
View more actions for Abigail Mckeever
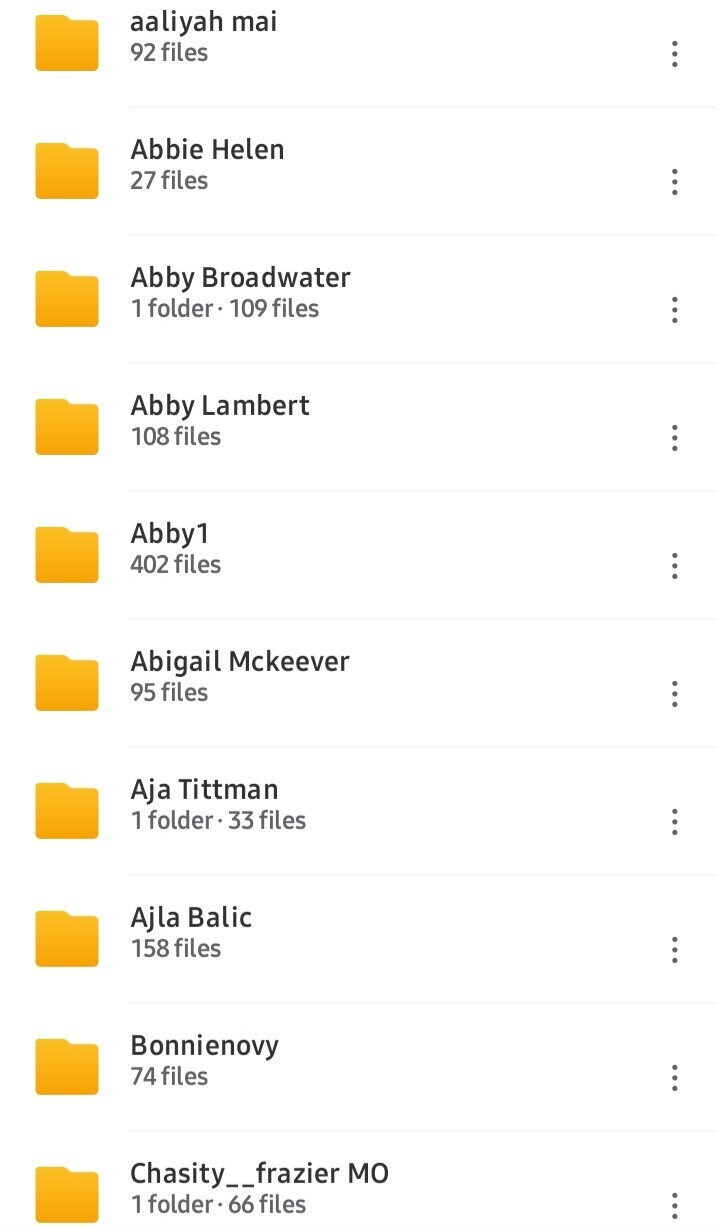pyautogui.click(x=675, y=694)
